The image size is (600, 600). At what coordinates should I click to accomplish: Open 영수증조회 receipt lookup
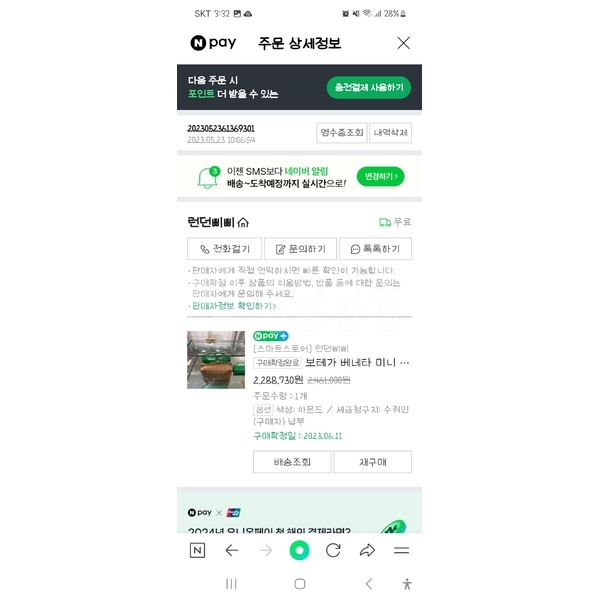point(341,133)
